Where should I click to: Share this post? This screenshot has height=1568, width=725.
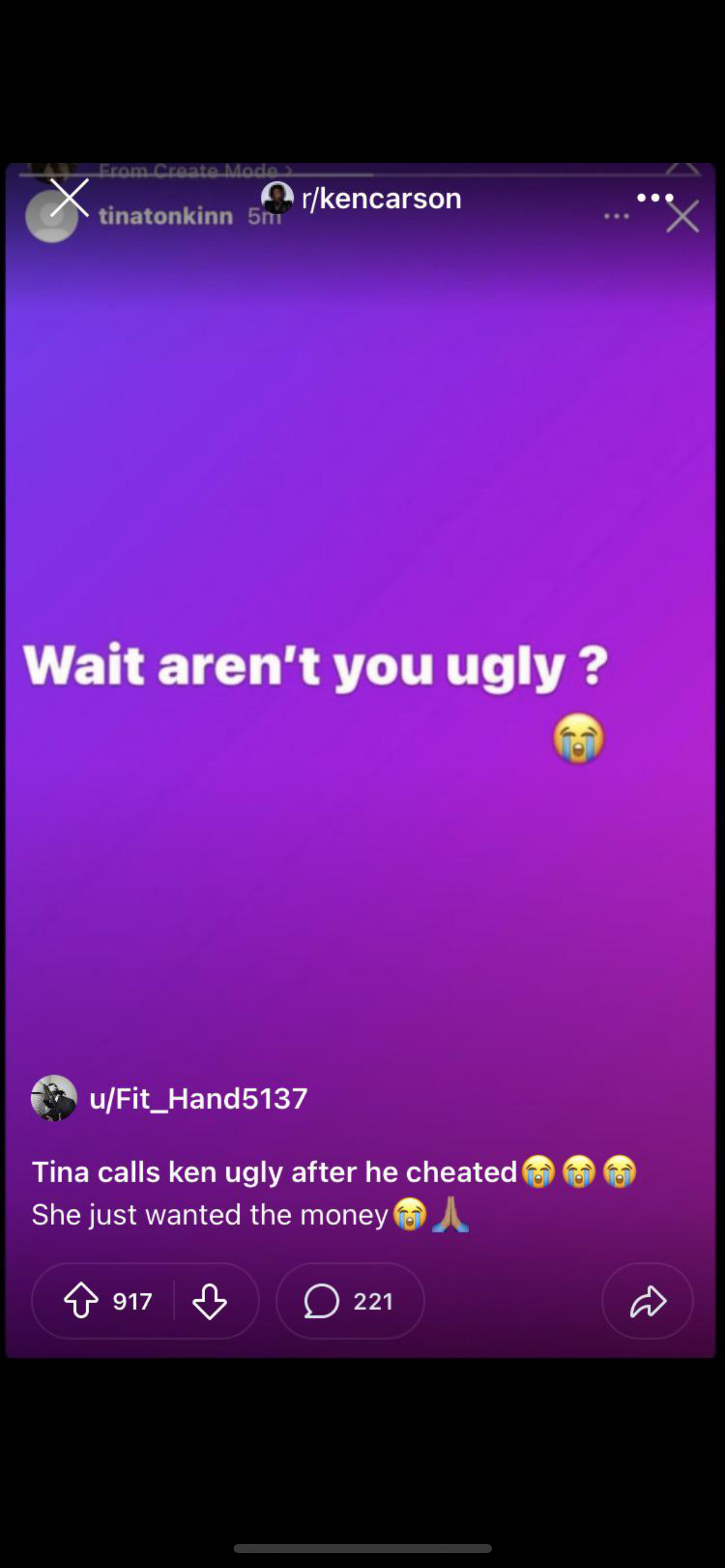648,1301
